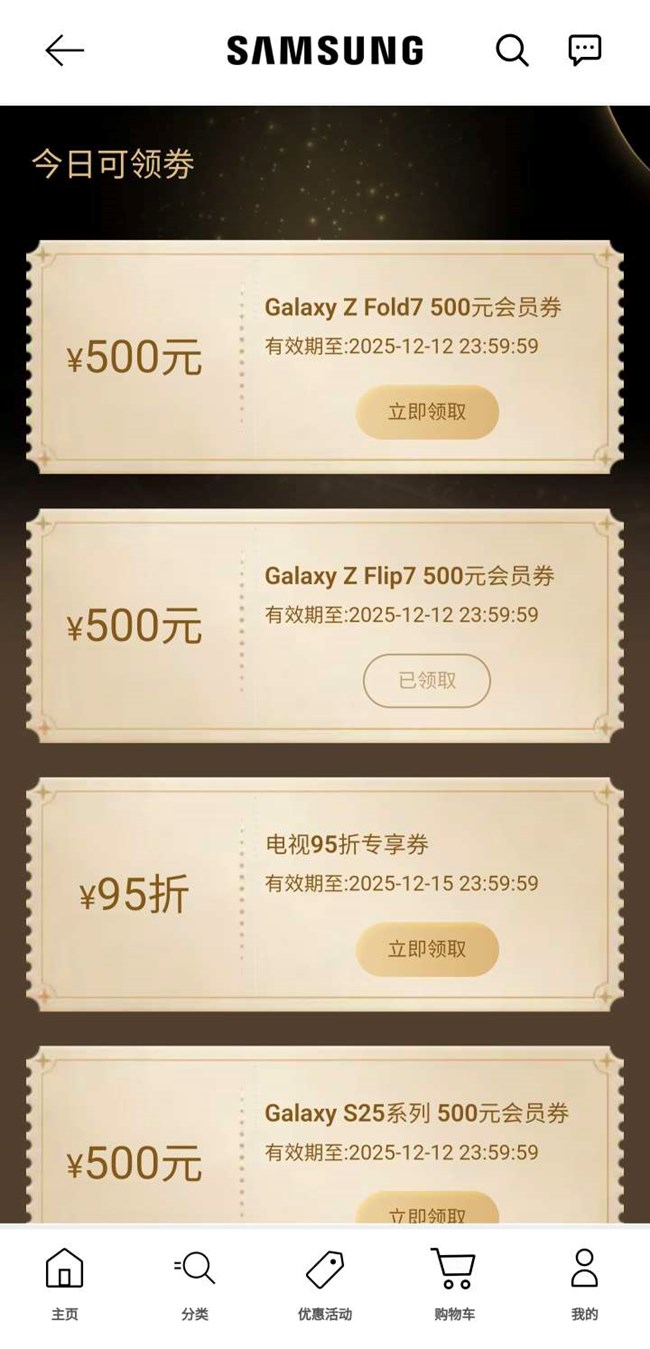The width and height of the screenshot is (650, 1349).
Task: Open the 优惠活动 tab
Action: click(325, 1283)
